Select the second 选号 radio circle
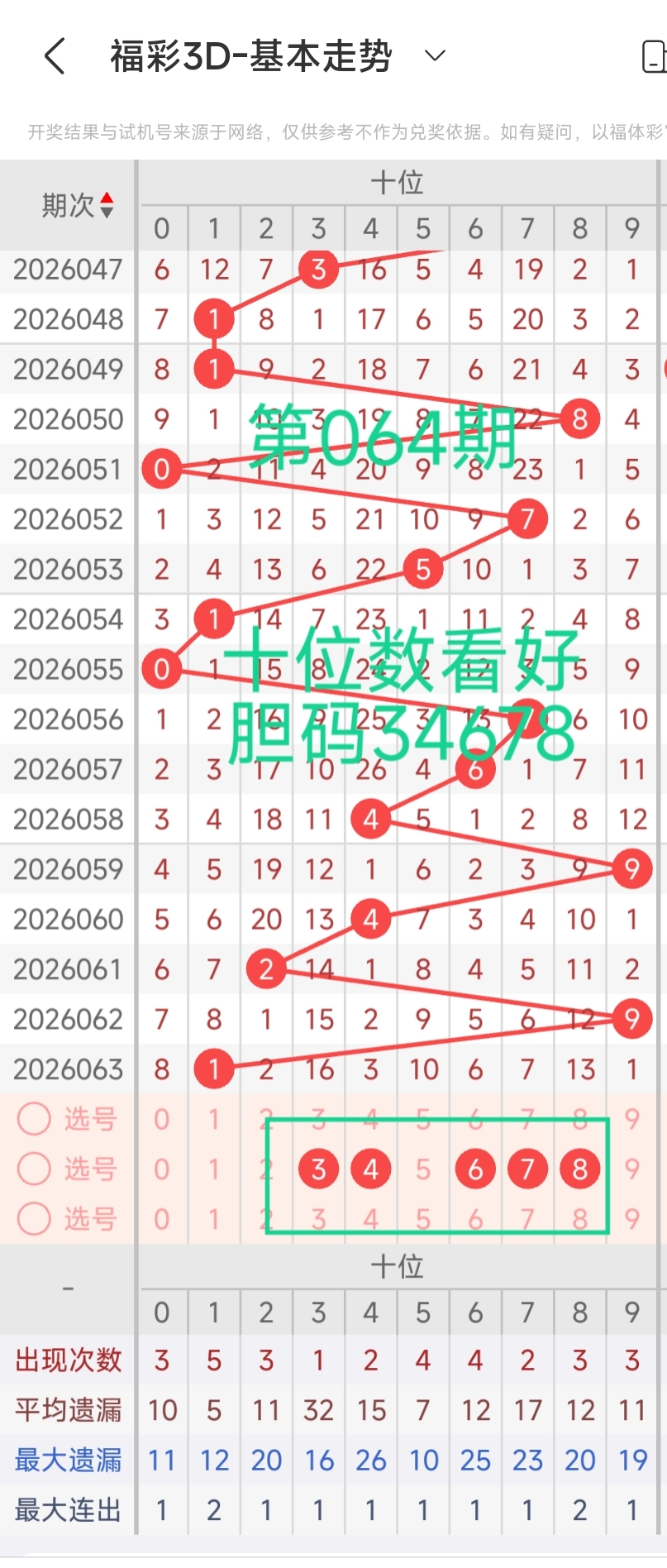 click(34, 1169)
